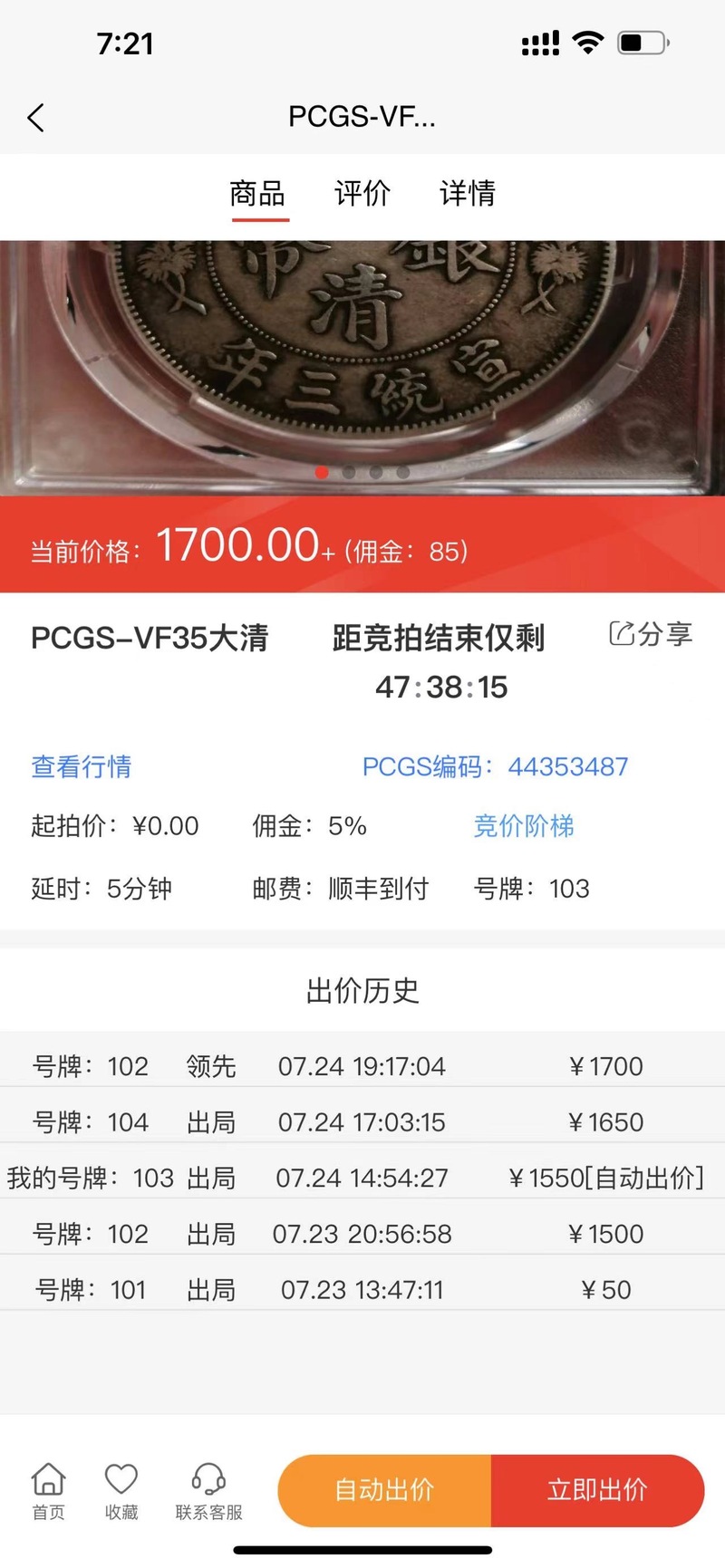The width and height of the screenshot is (725, 1568).
Task: Open PCGS编码 44353487 link
Action: coord(495,766)
